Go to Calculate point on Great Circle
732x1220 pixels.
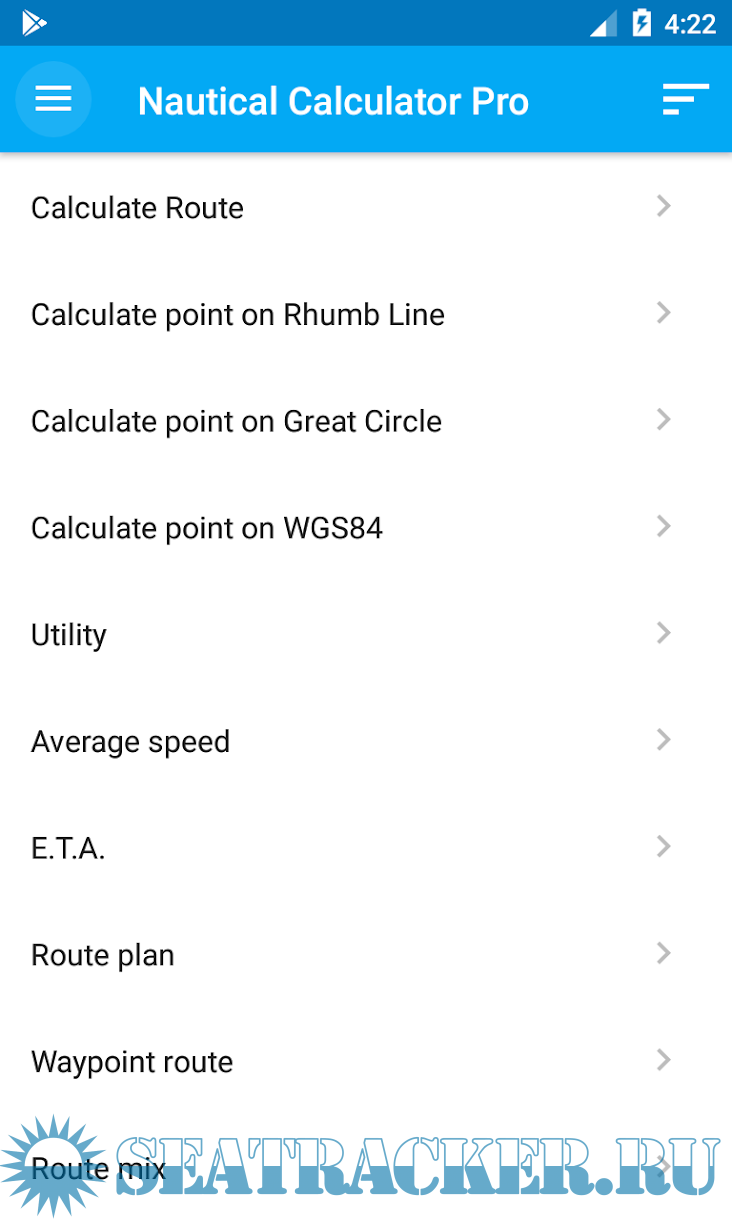[237, 422]
